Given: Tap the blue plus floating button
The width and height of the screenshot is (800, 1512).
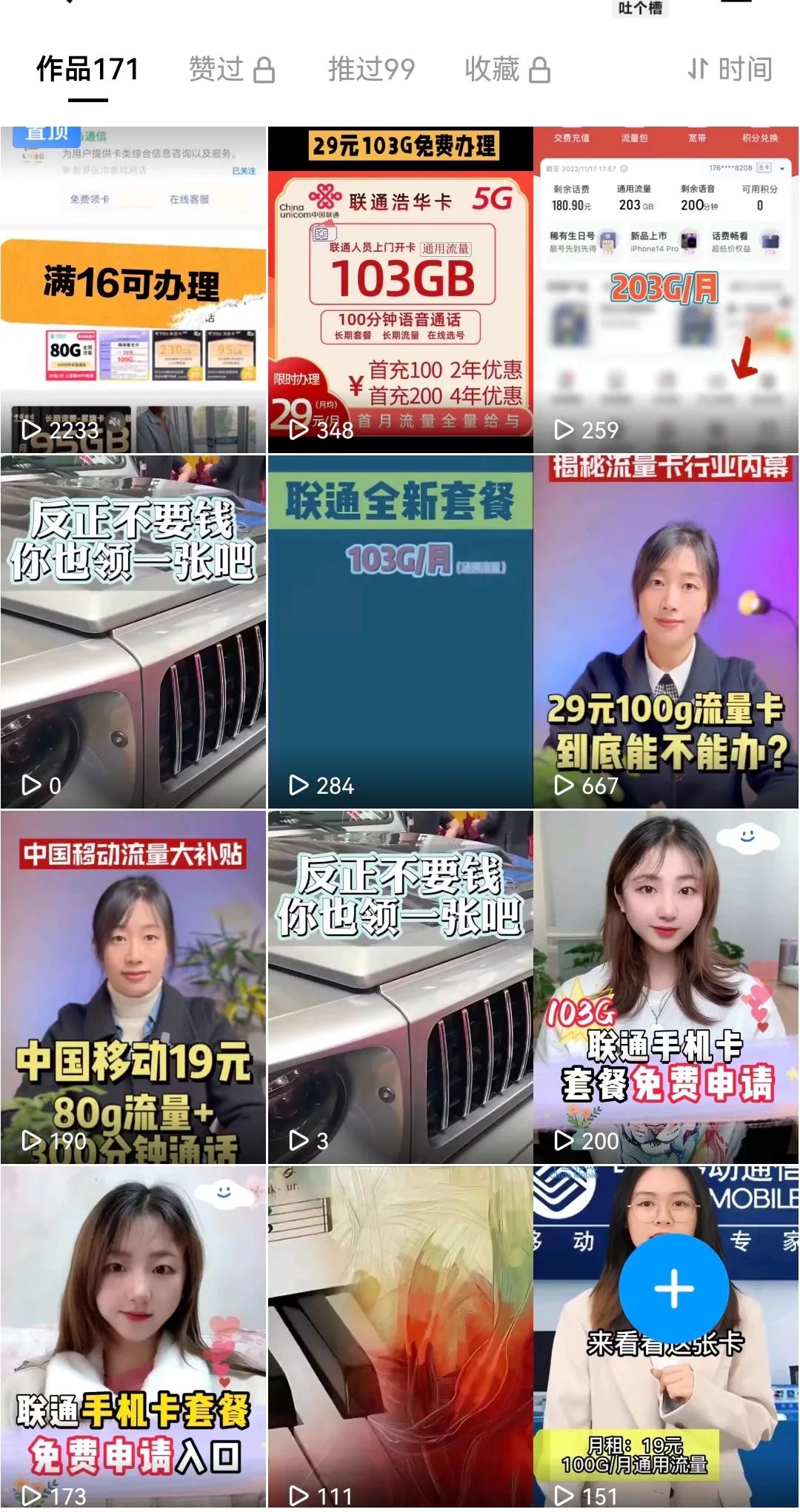Looking at the screenshot, I should pos(674,1288).
